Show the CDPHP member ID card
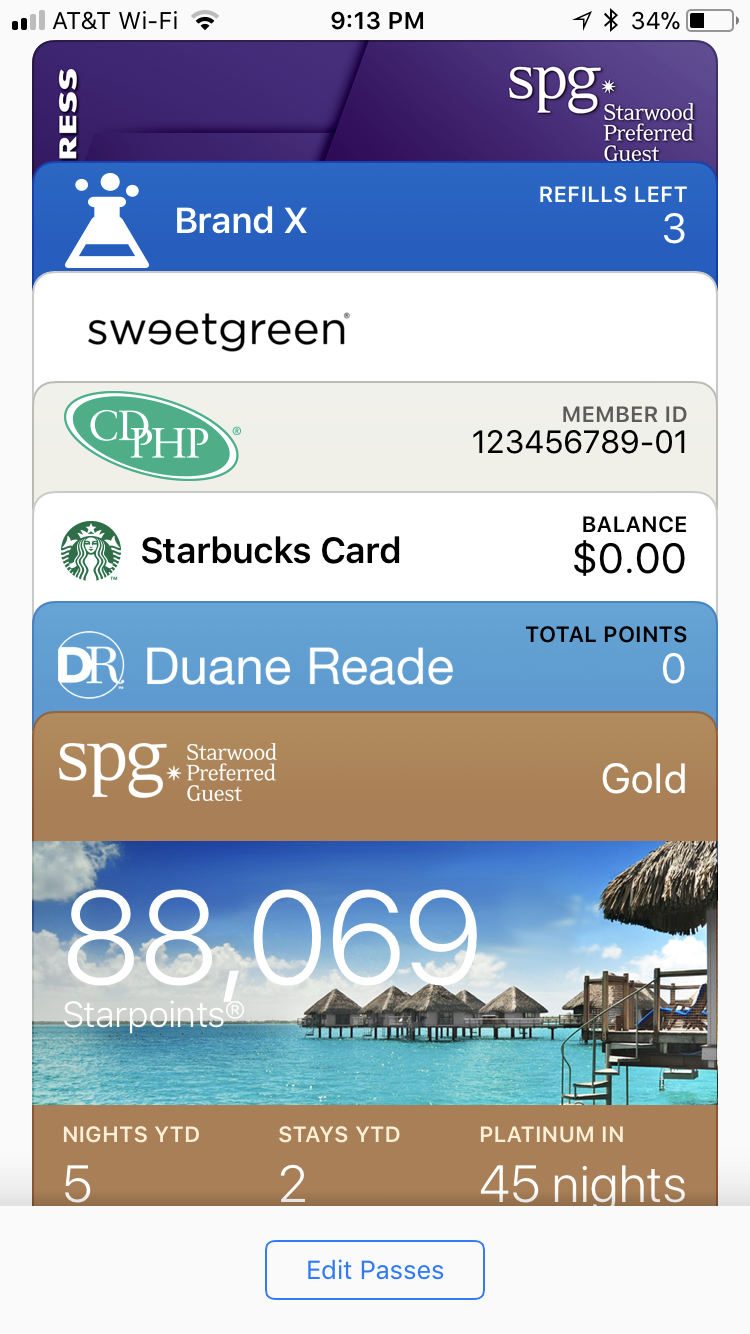Viewport: 750px width, 1334px height. click(375, 438)
